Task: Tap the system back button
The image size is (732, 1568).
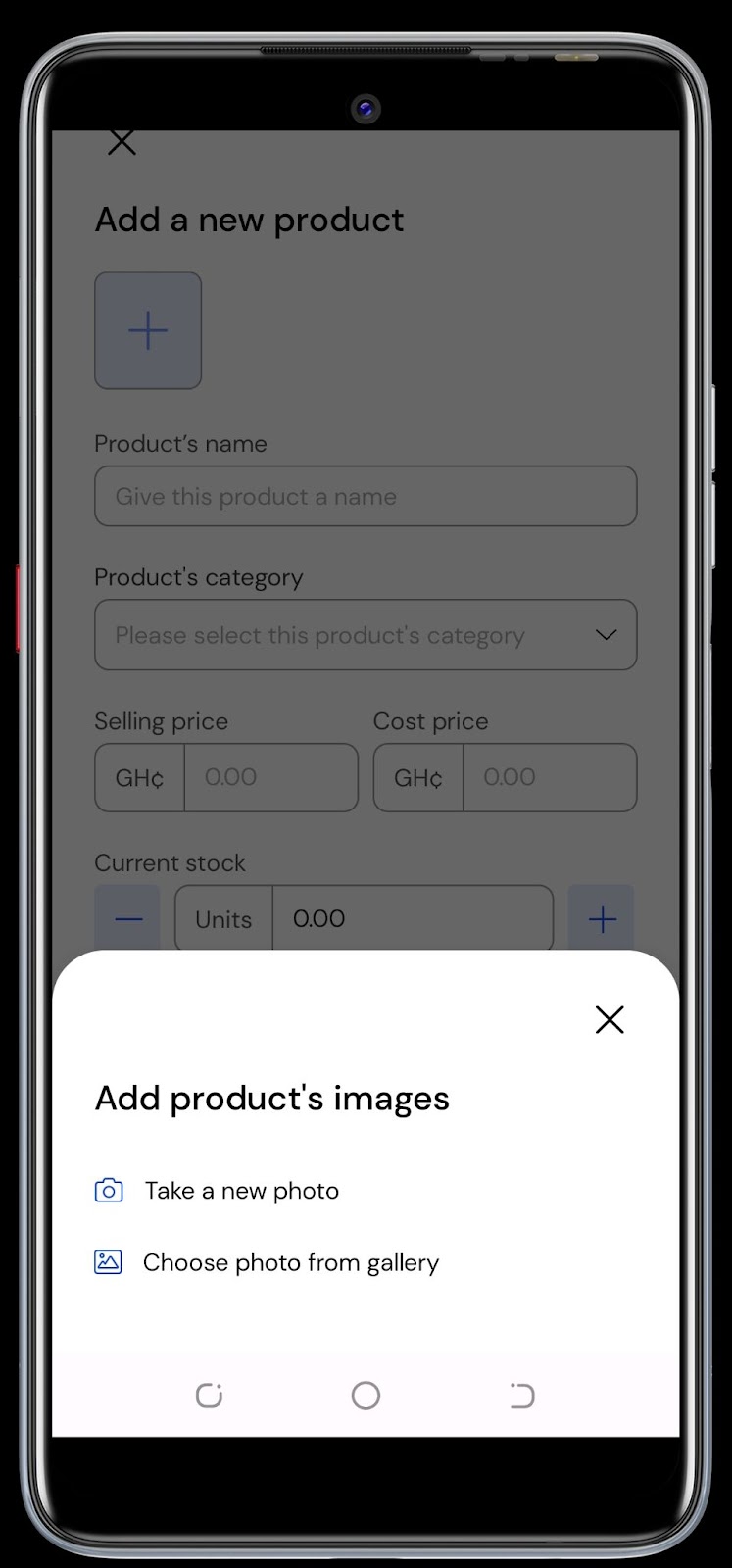Action: [x=521, y=1395]
